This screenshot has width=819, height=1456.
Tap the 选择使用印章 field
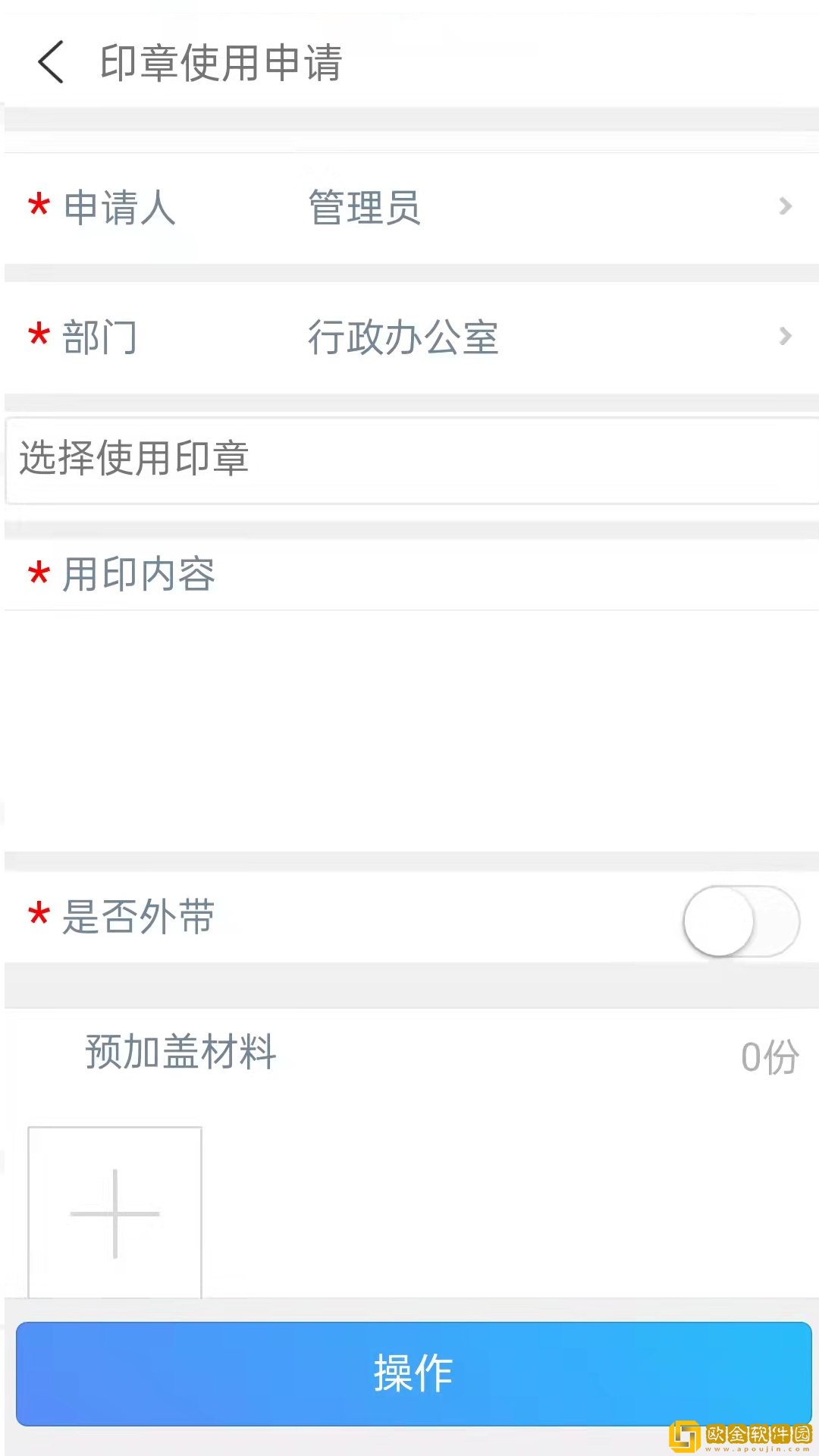click(x=409, y=460)
